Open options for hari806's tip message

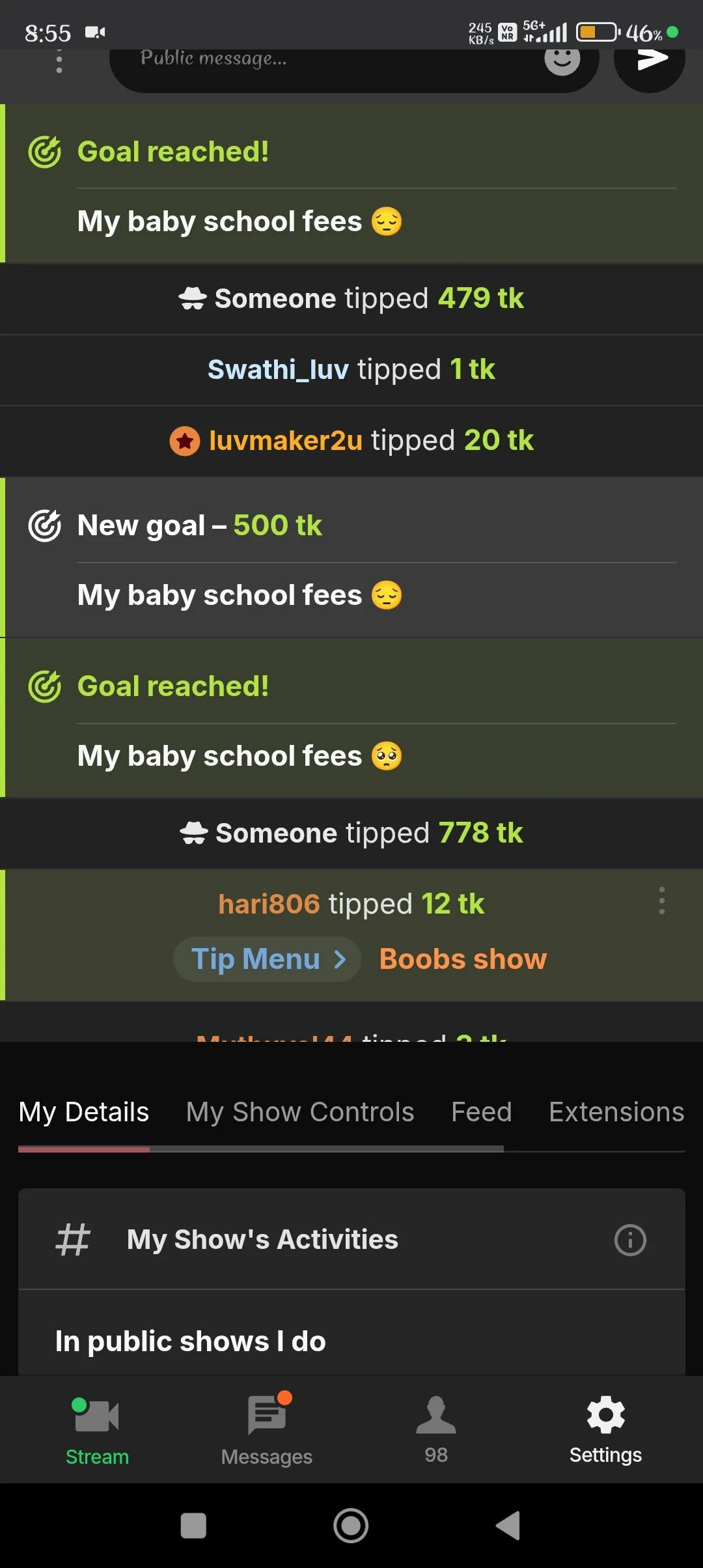[661, 901]
